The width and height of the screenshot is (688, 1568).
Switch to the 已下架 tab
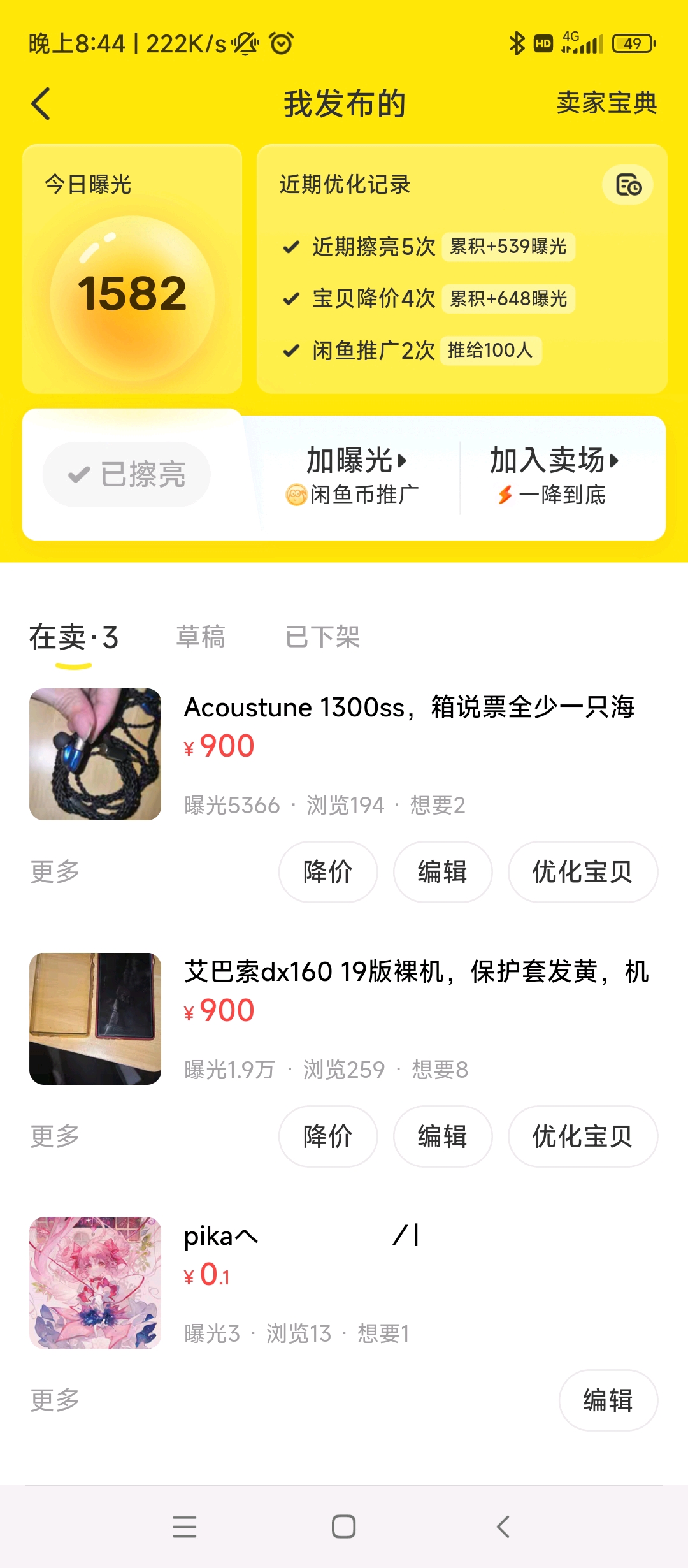click(x=322, y=637)
